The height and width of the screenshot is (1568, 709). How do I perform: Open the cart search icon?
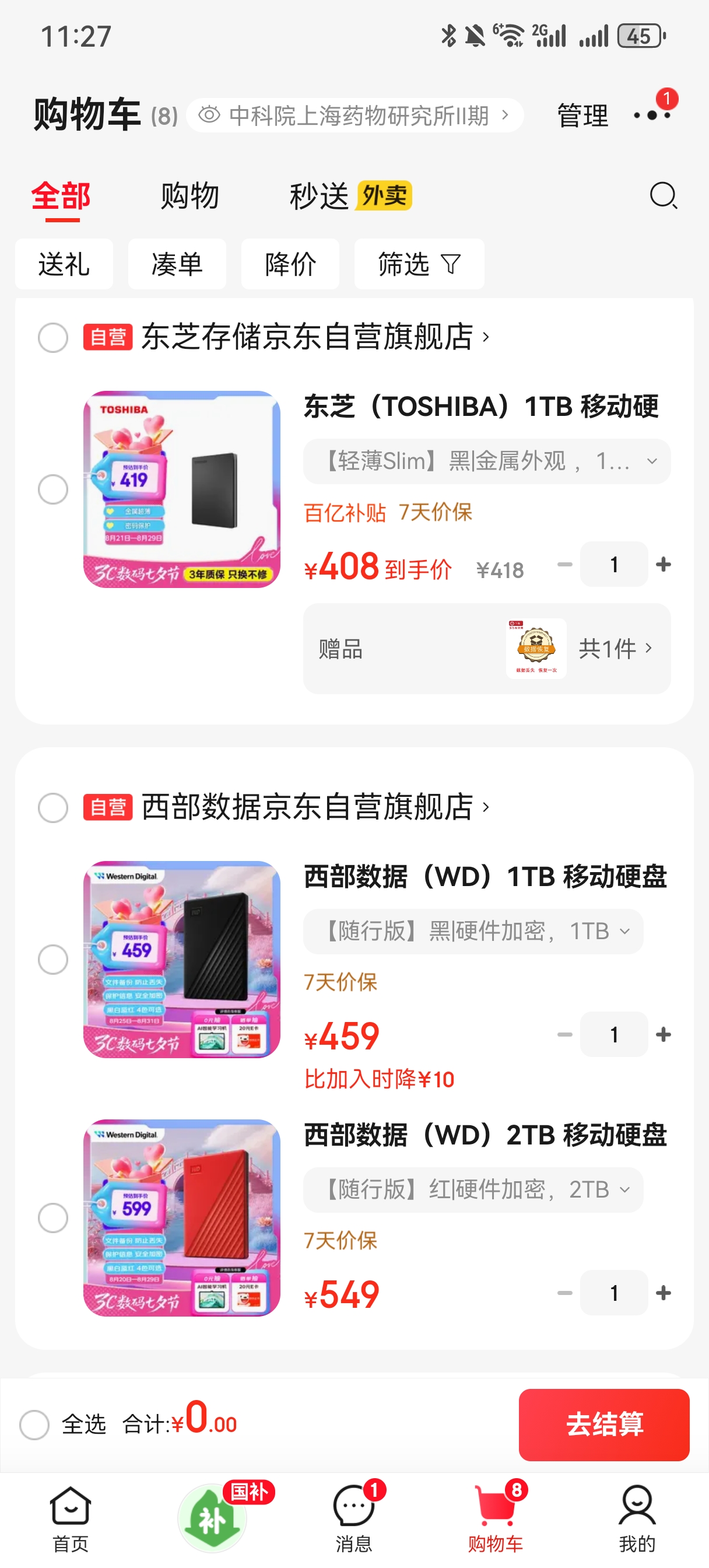tap(663, 196)
